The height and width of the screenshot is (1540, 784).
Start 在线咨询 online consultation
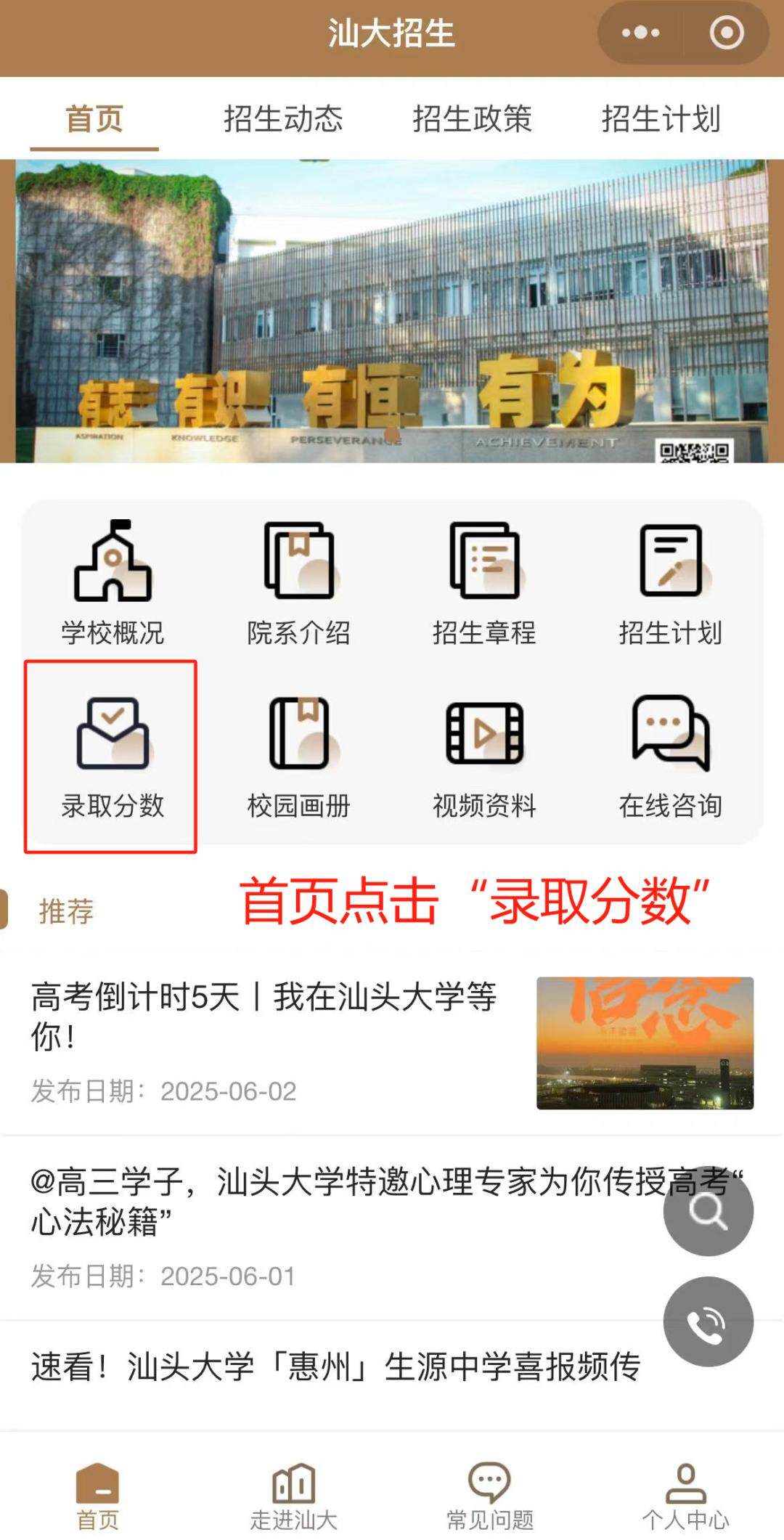(x=670, y=757)
